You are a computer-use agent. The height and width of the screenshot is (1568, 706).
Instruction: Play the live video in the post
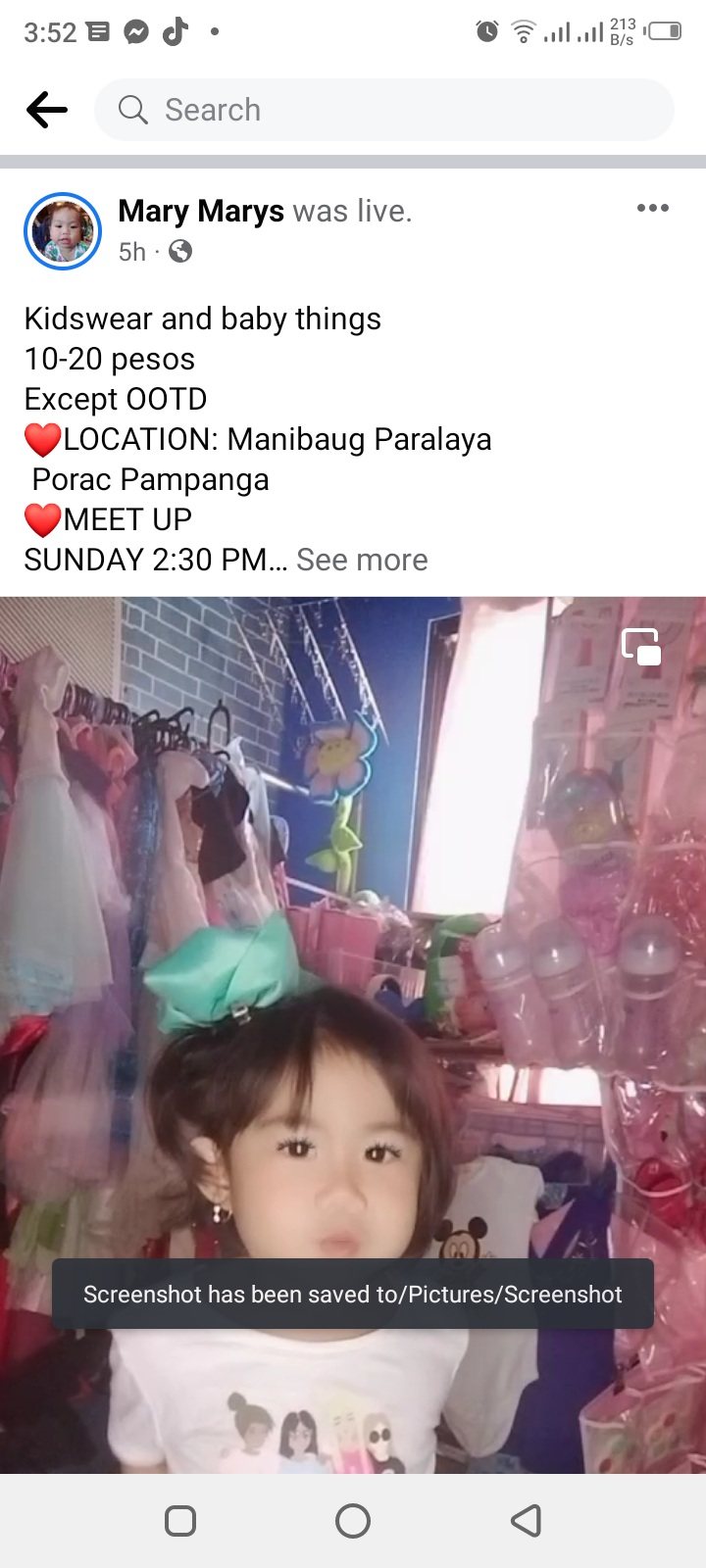(353, 980)
